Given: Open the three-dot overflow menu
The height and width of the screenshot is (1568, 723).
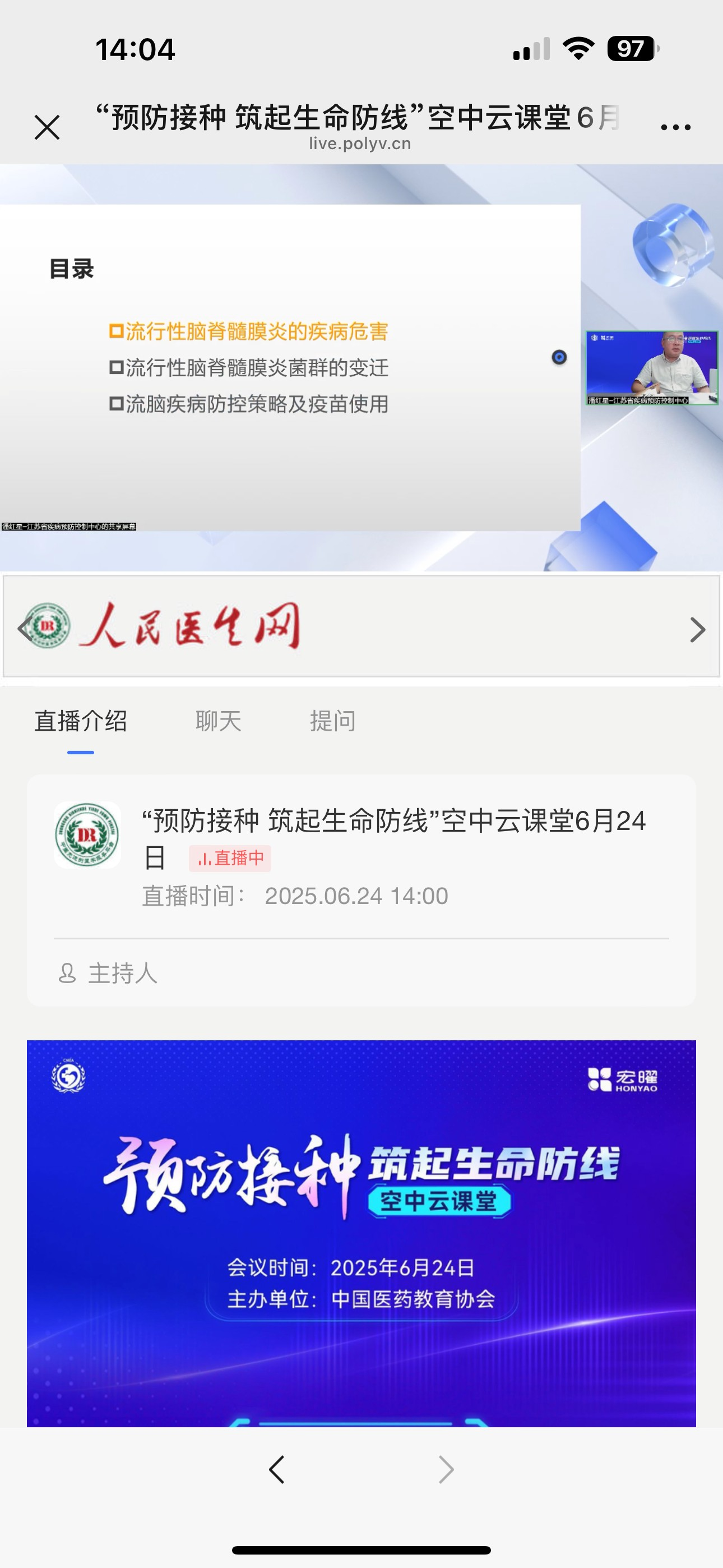Looking at the screenshot, I should pos(675,127).
